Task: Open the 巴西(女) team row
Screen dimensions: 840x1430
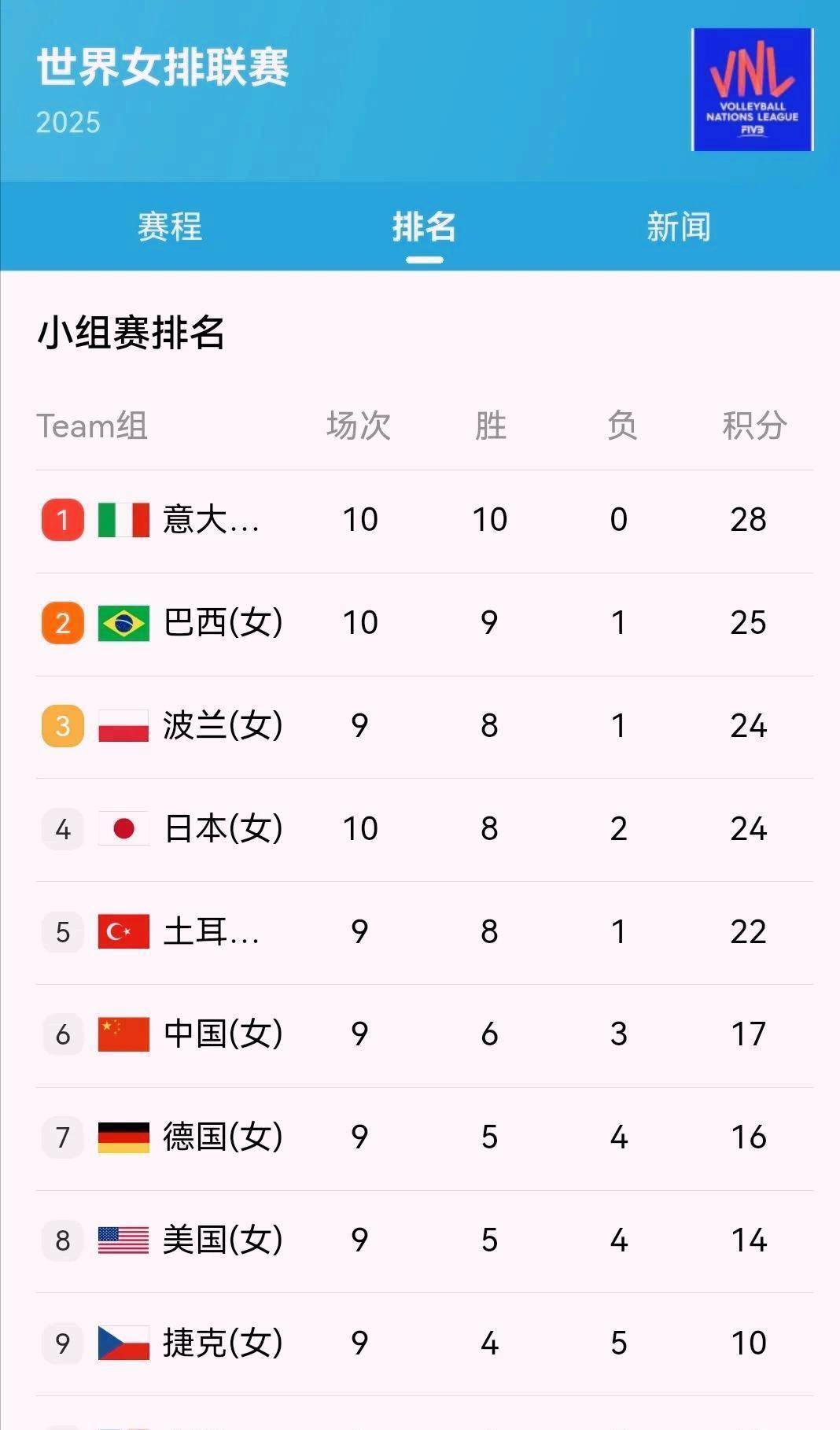Action: [425, 624]
